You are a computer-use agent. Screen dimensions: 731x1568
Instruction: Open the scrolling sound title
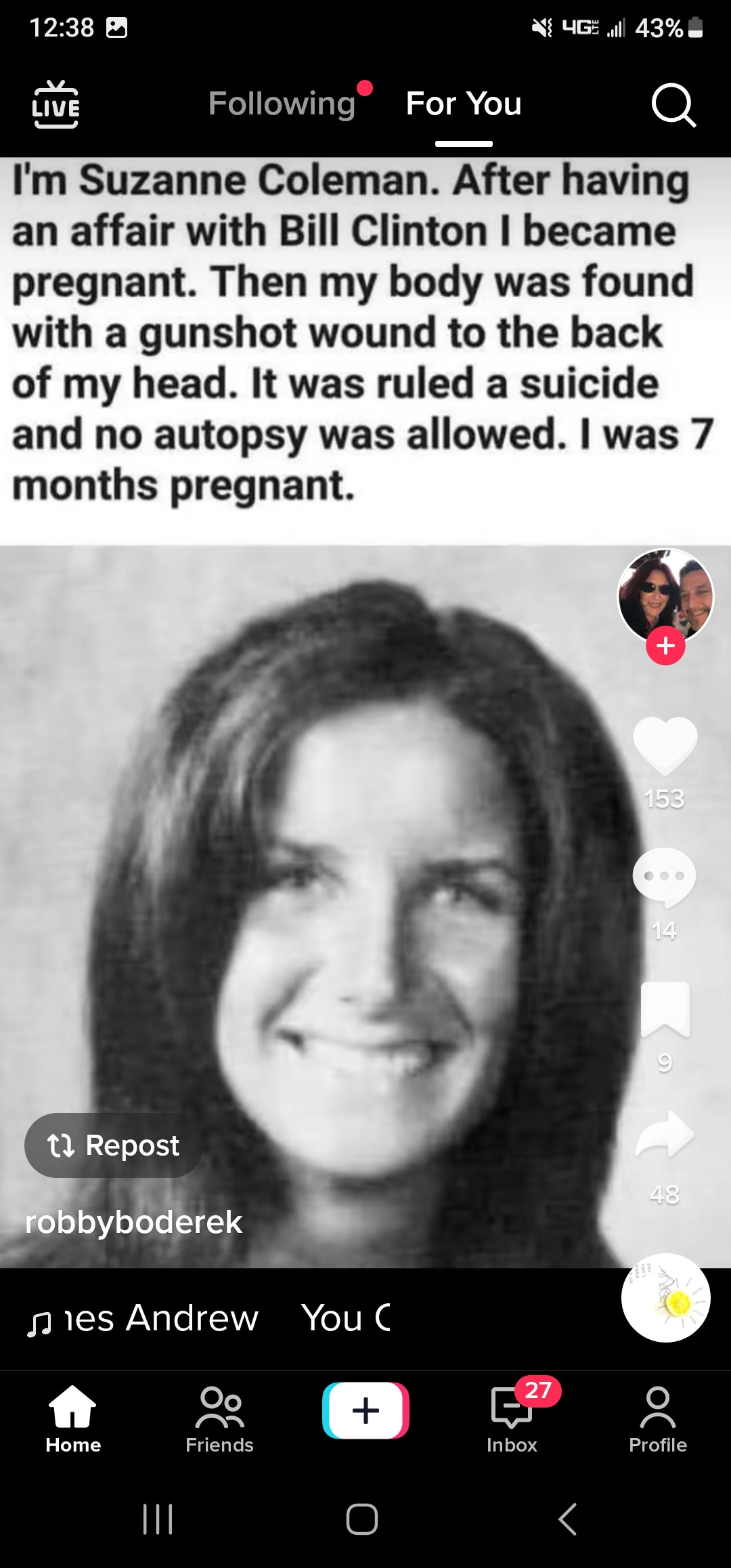tap(210, 1319)
